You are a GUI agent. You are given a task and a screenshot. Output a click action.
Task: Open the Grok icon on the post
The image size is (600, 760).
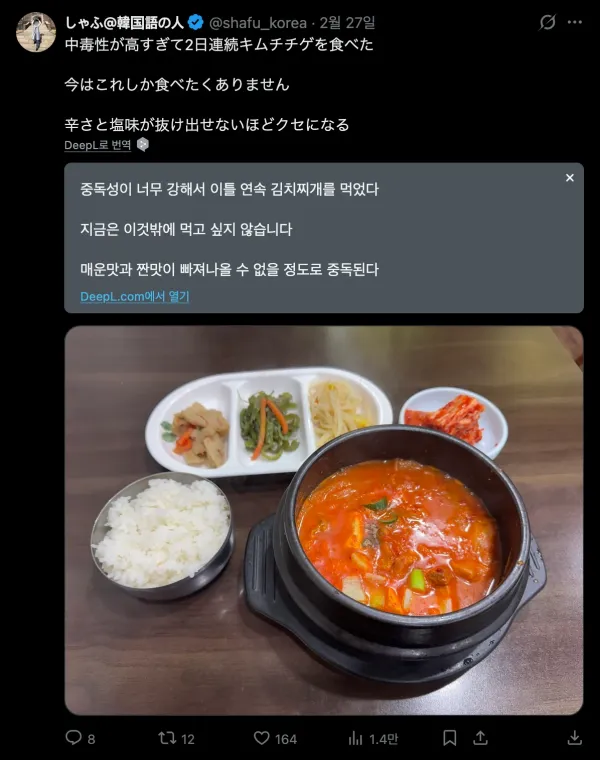point(547,22)
